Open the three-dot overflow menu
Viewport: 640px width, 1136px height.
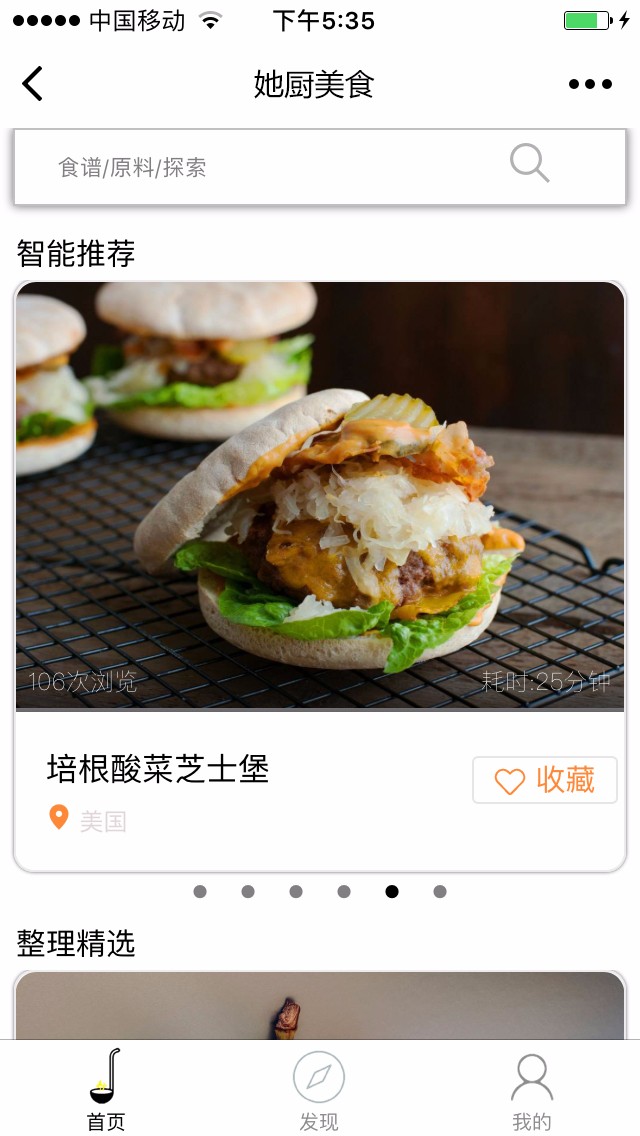tap(590, 84)
